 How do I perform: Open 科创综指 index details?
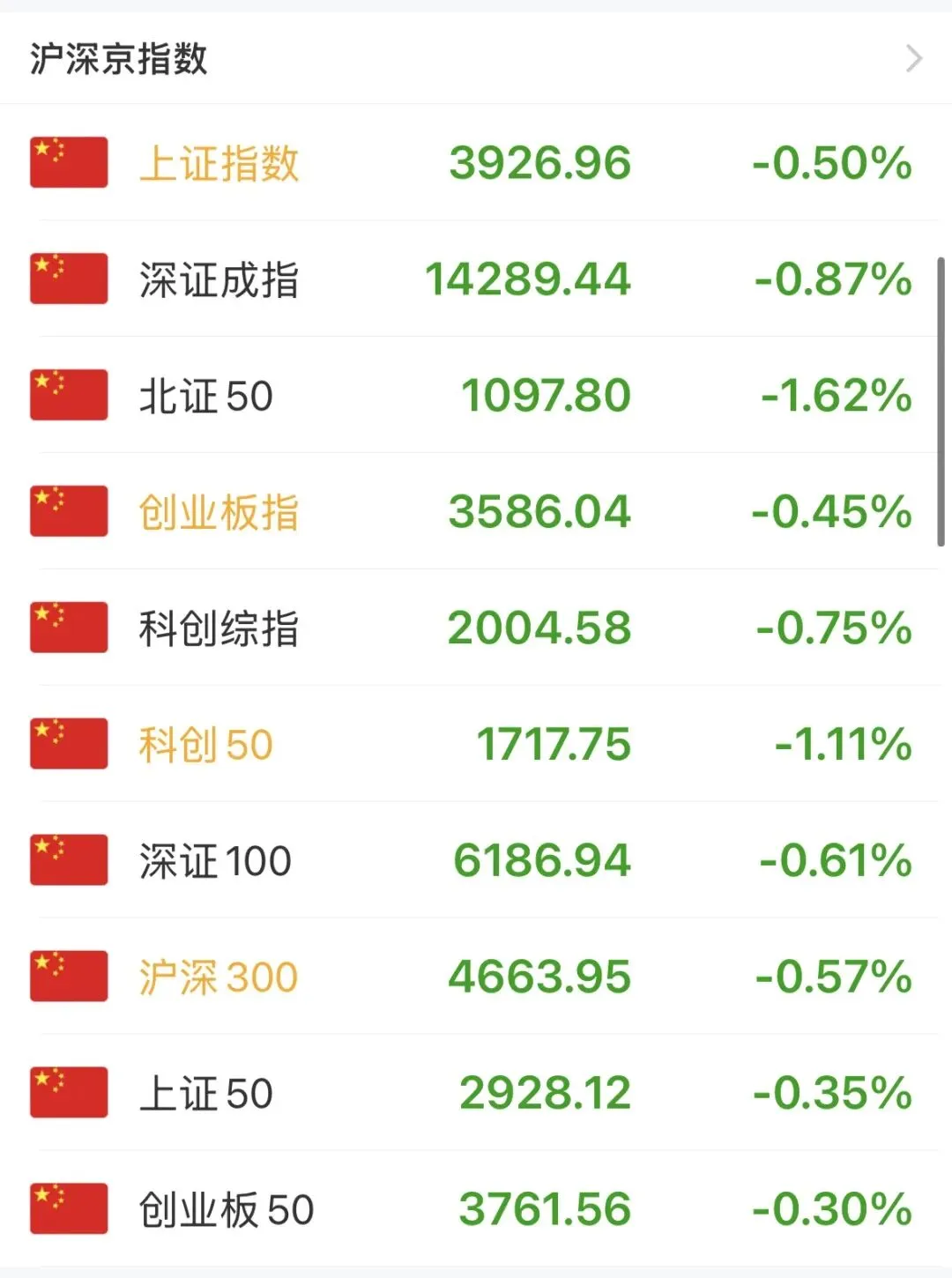pos(476,628)
